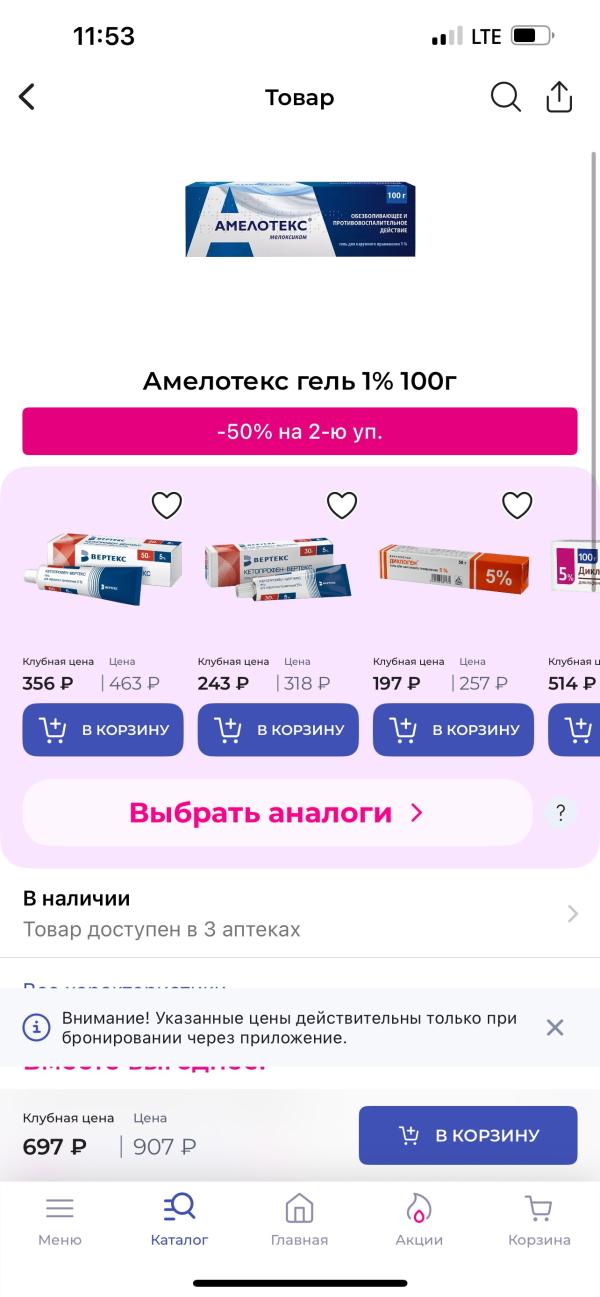Add the 243 ₽ analog to cart
Image resolution: width=600 pixels, height=1297 pixels.
(x=278, y=730)
